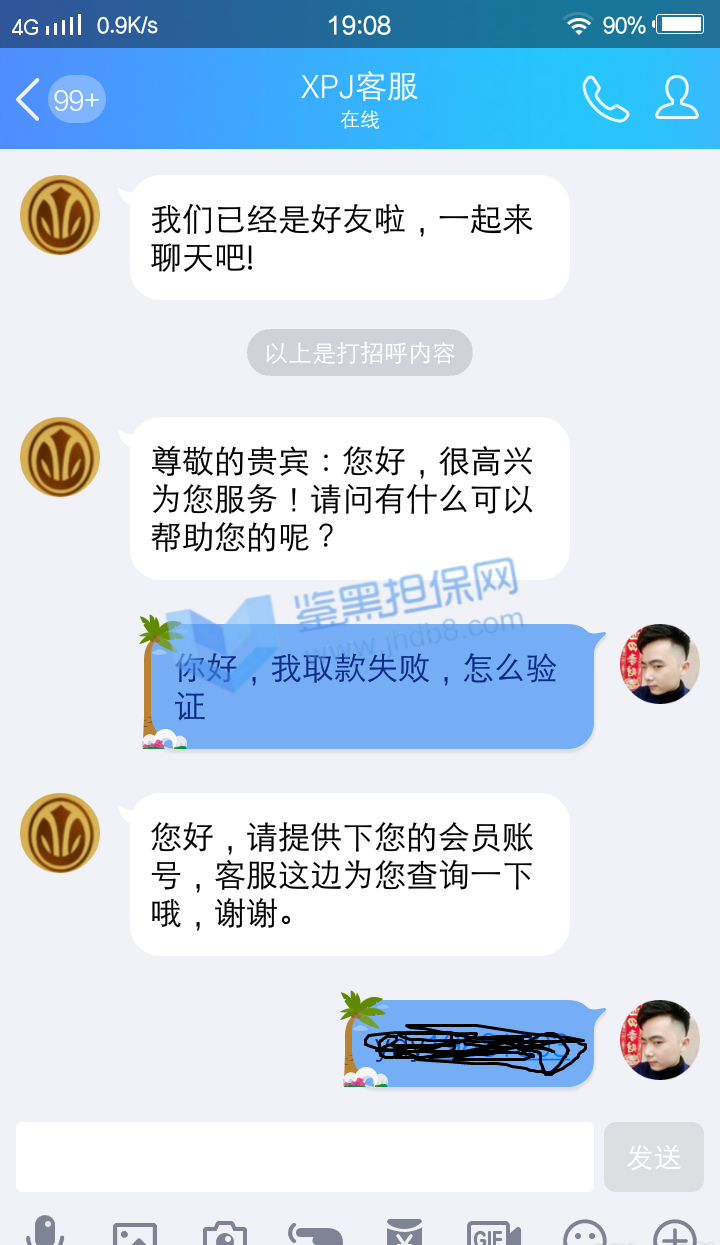Open the voice microphone input
This screenshot has width=720, height=1245.
click(45, 1232)
